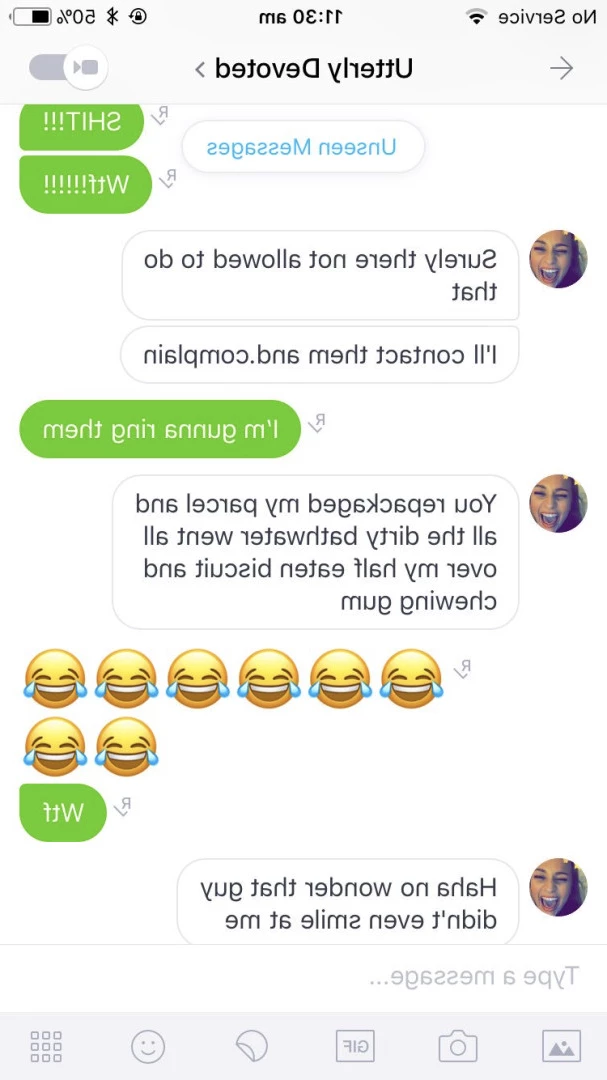Open the camera to take a photo
Image resolution: width=607 pixels, height=1080 pixels.
[x=457, y=1046]
